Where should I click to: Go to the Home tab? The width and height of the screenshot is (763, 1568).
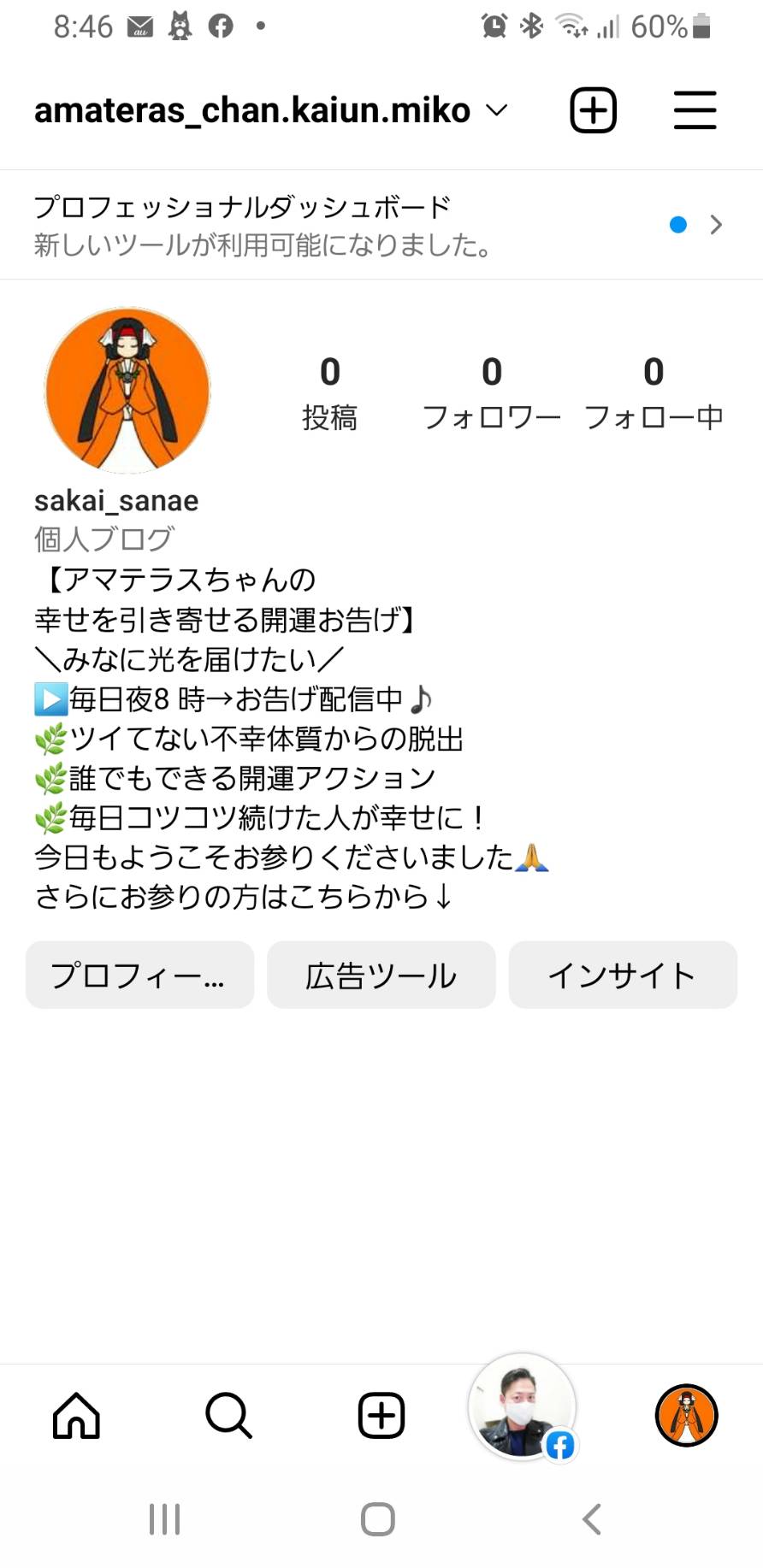[77, 1416]
